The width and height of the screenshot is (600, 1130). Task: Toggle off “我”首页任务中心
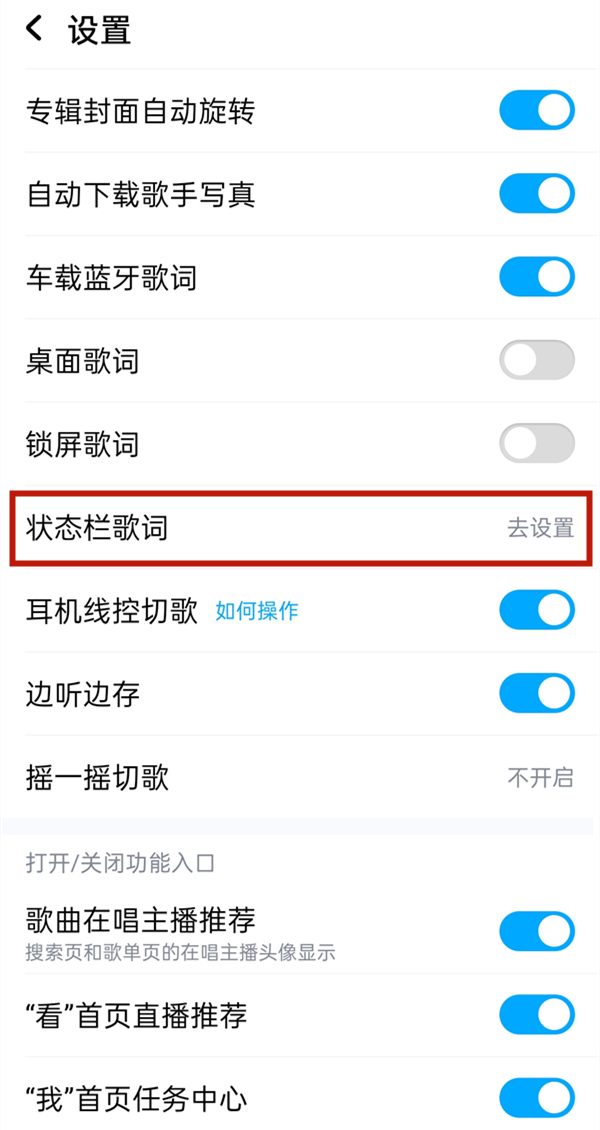(x=537, y=1099)
